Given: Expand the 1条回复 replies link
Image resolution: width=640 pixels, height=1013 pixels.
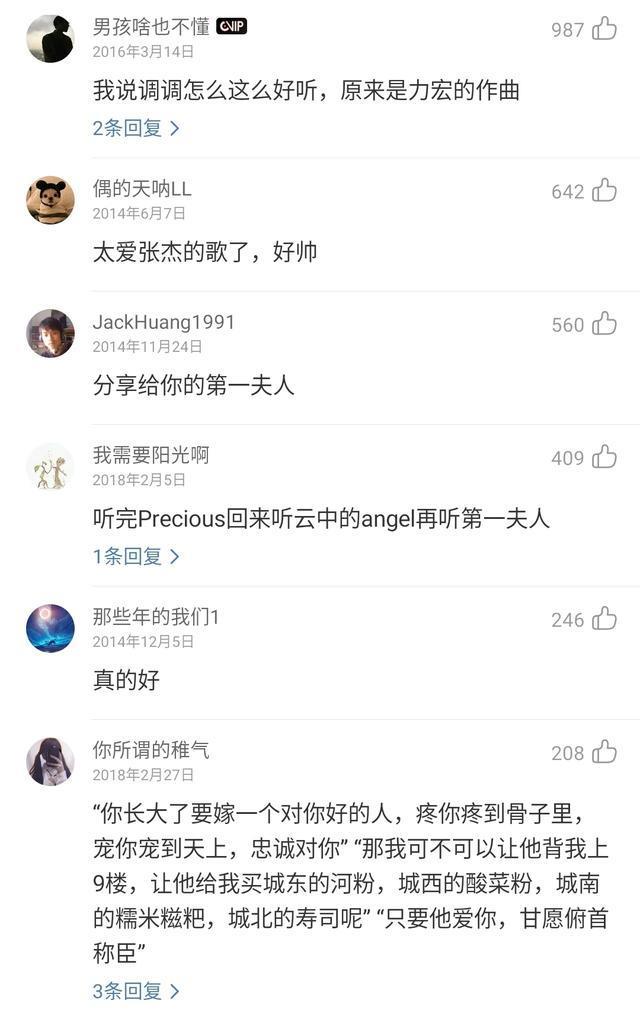Looking at the screenshot, I should (x=136, y=557).
